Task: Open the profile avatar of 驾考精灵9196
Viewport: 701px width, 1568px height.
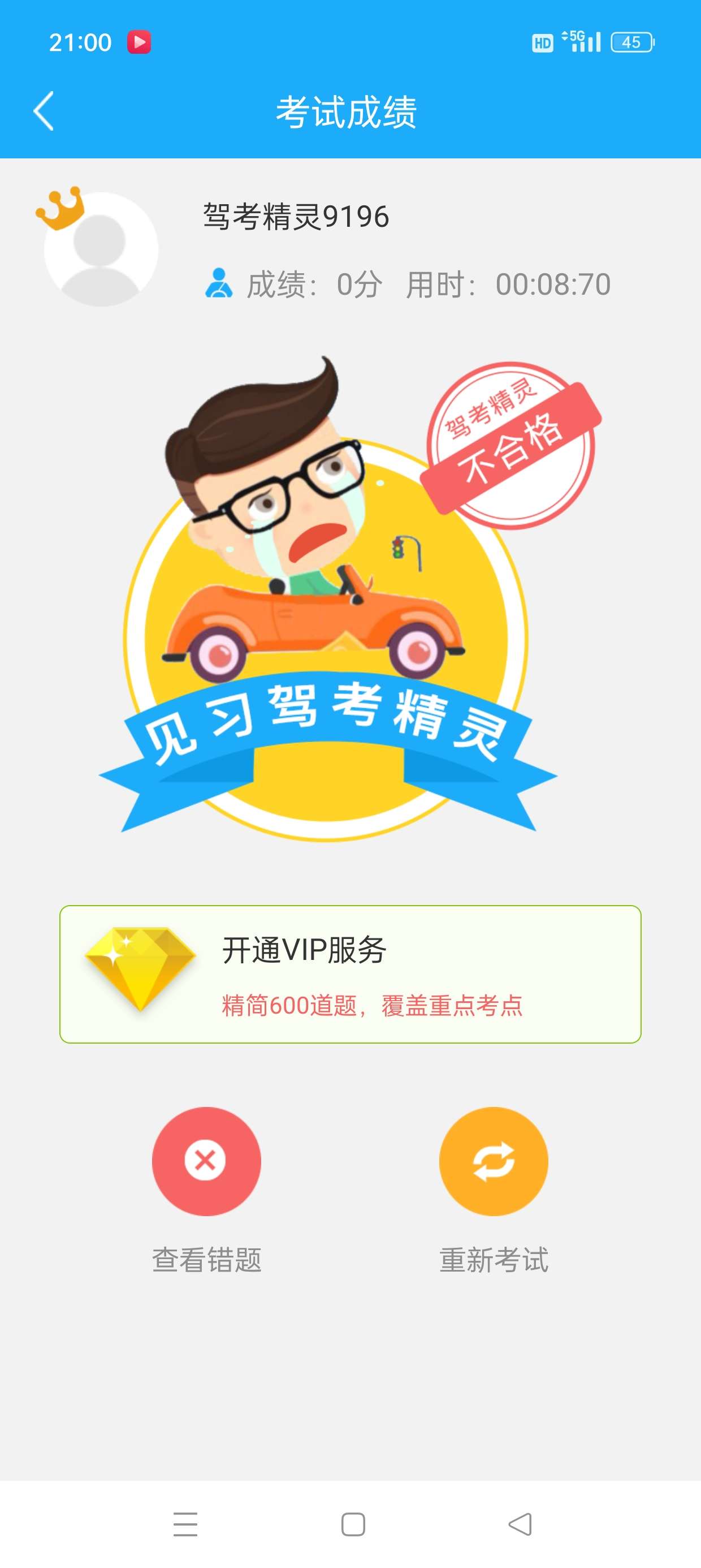Action: [x=101, y=249]
